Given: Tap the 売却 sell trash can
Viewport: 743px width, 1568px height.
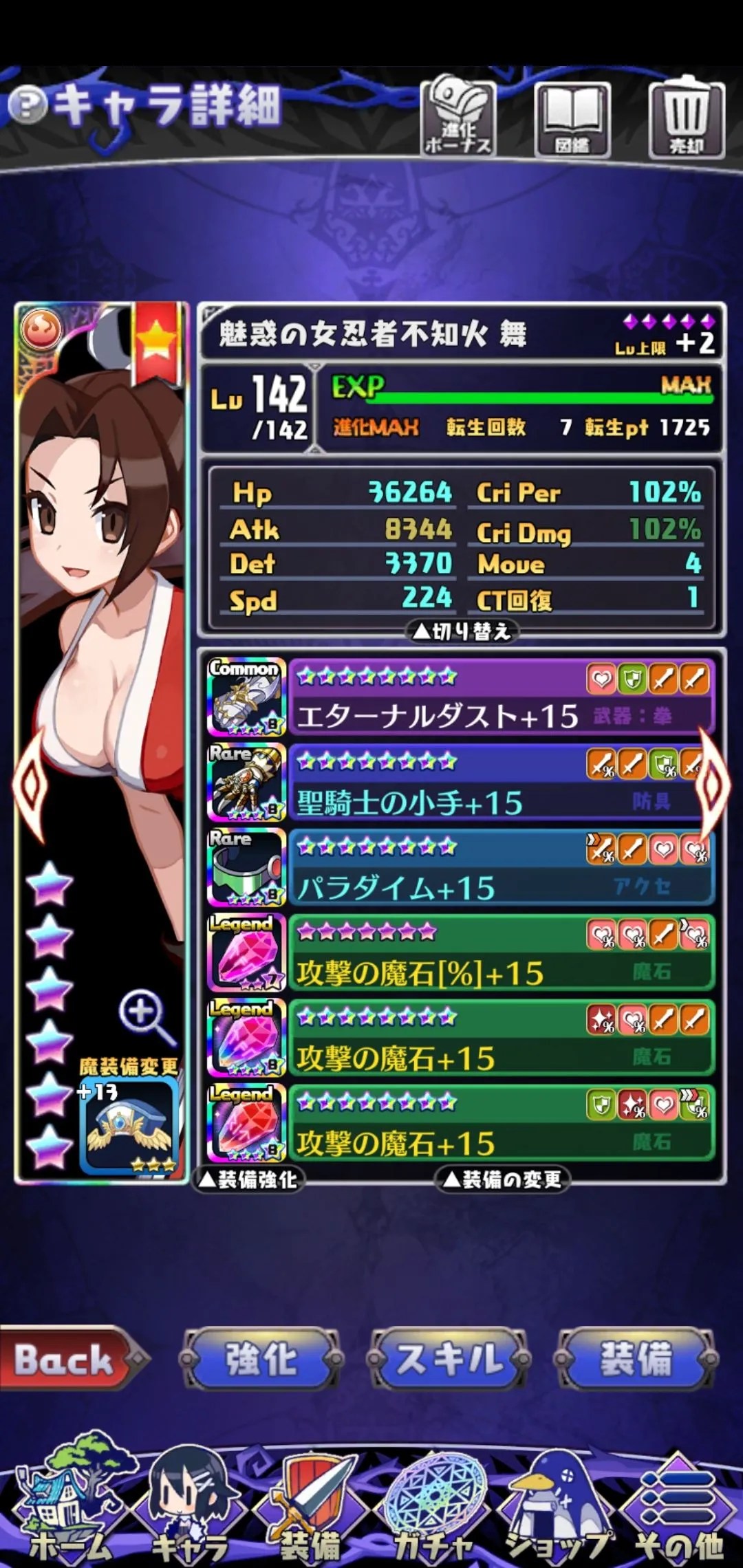Looking at the screenshot, I should coord(686,118).
